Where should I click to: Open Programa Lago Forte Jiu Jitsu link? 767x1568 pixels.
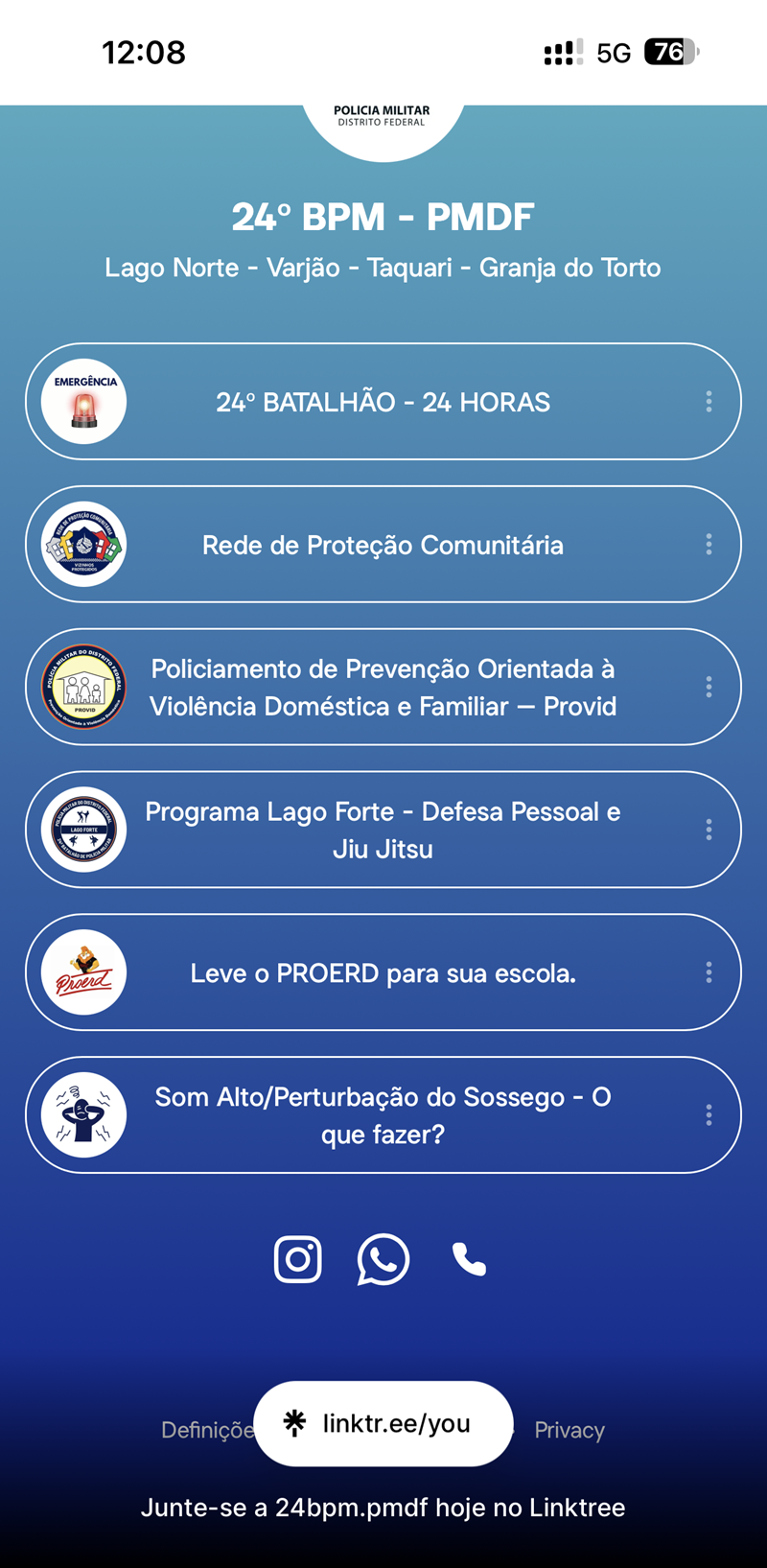383,830
